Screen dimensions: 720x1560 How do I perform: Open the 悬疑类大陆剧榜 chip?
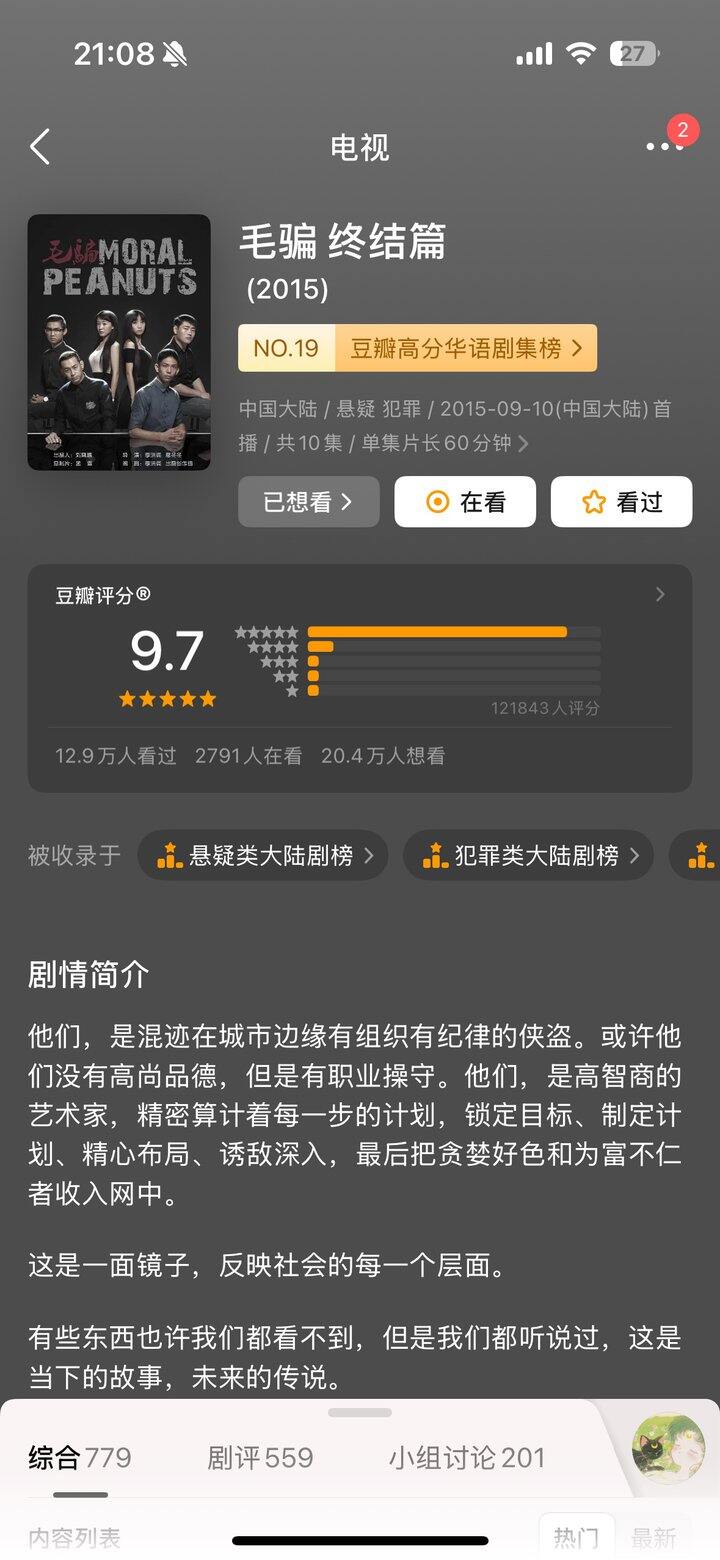262,856
